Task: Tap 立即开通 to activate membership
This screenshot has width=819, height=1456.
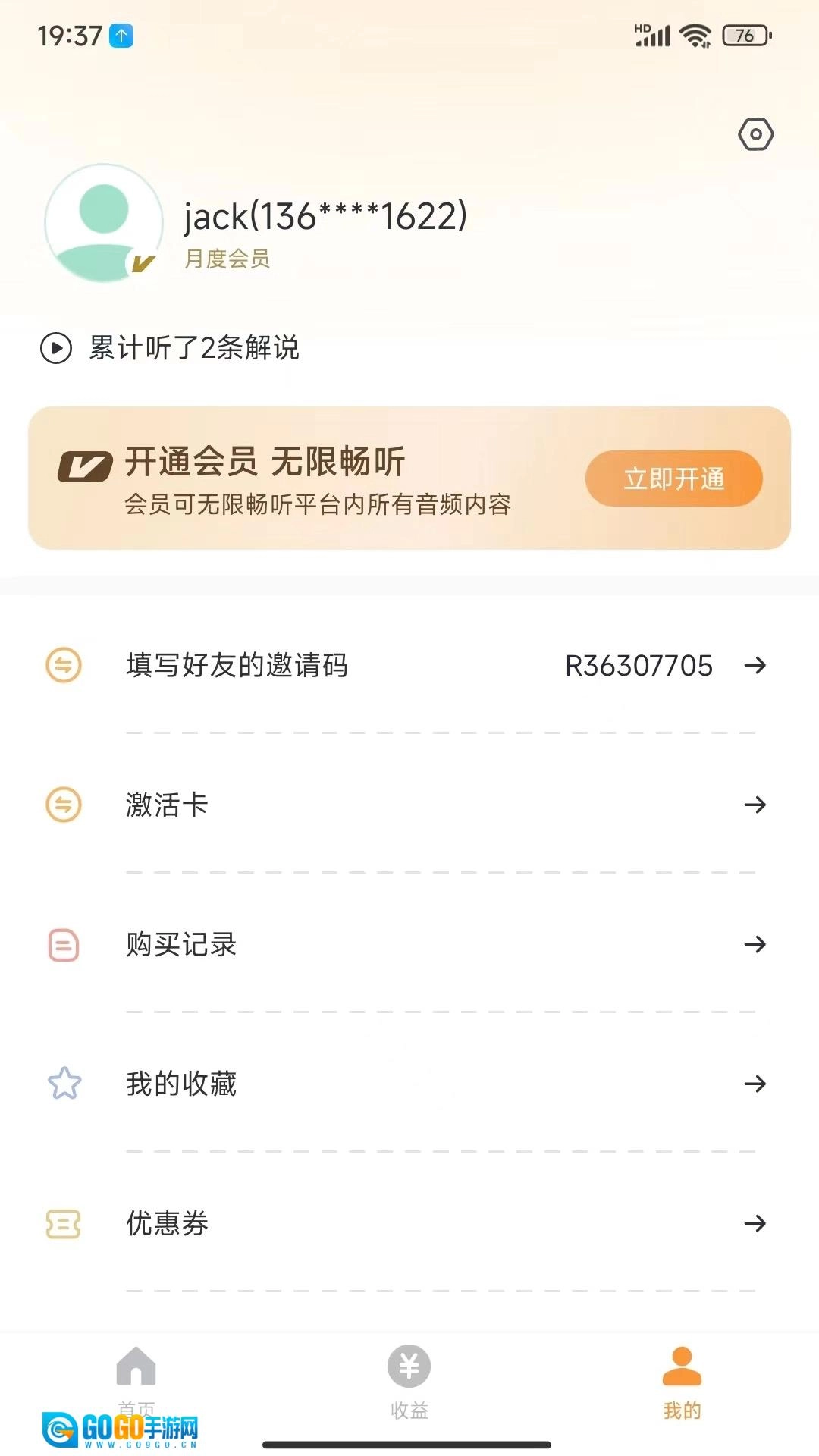Action: point(673,479)
